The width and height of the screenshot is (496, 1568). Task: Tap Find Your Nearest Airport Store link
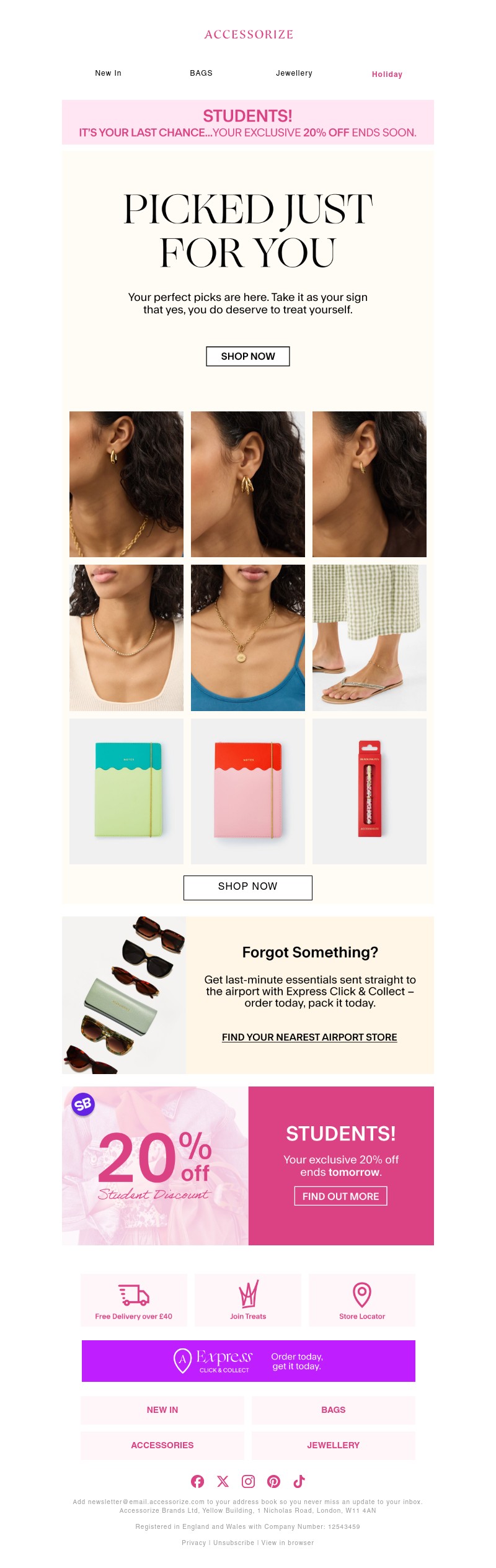tap(309, 1037)
